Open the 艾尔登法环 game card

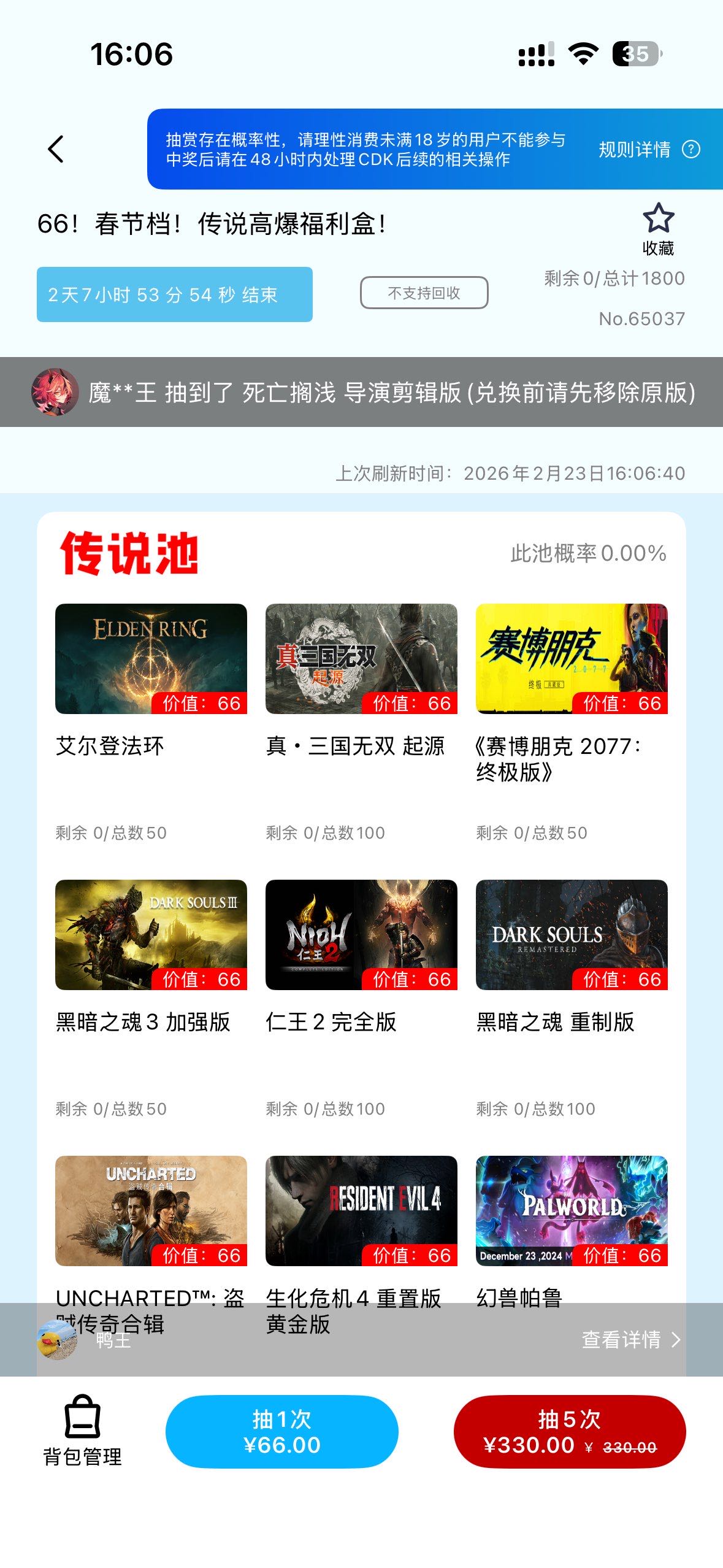pyautogui.click(x=151, y=659)
